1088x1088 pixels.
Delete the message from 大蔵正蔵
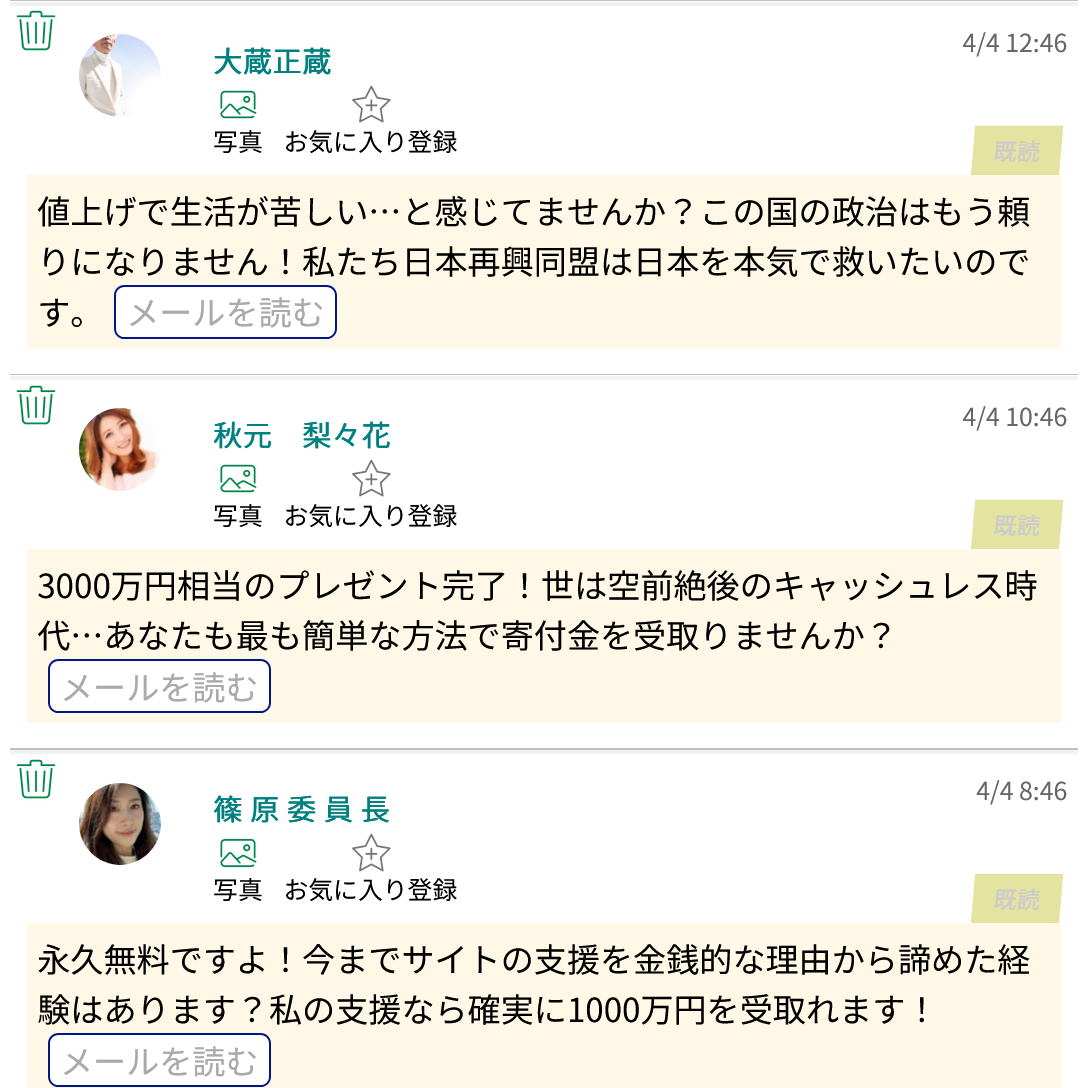37,31
